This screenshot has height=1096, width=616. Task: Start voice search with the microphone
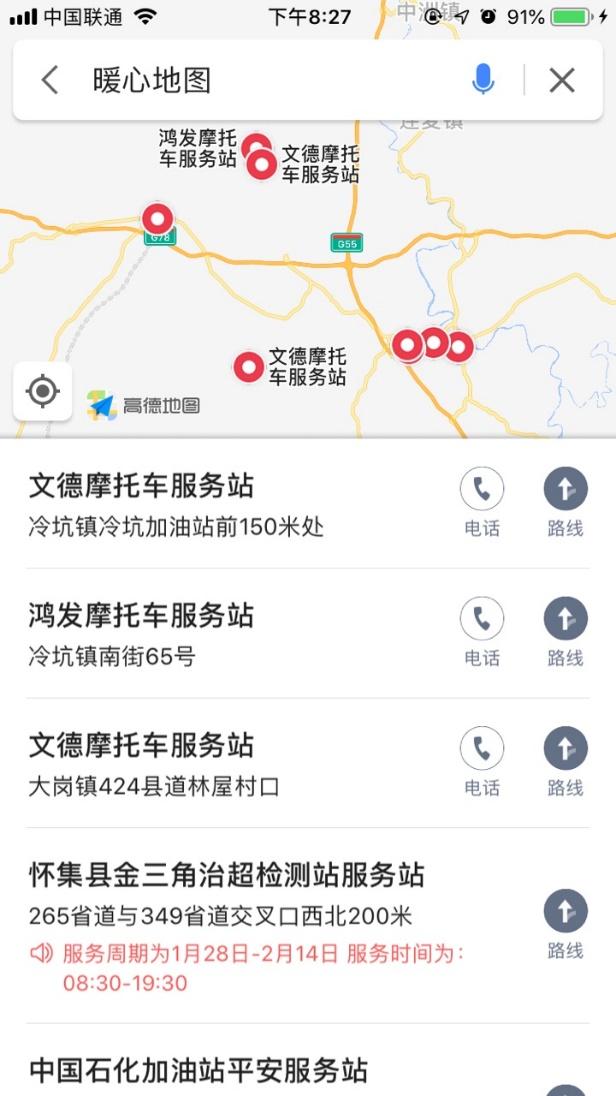482,80
